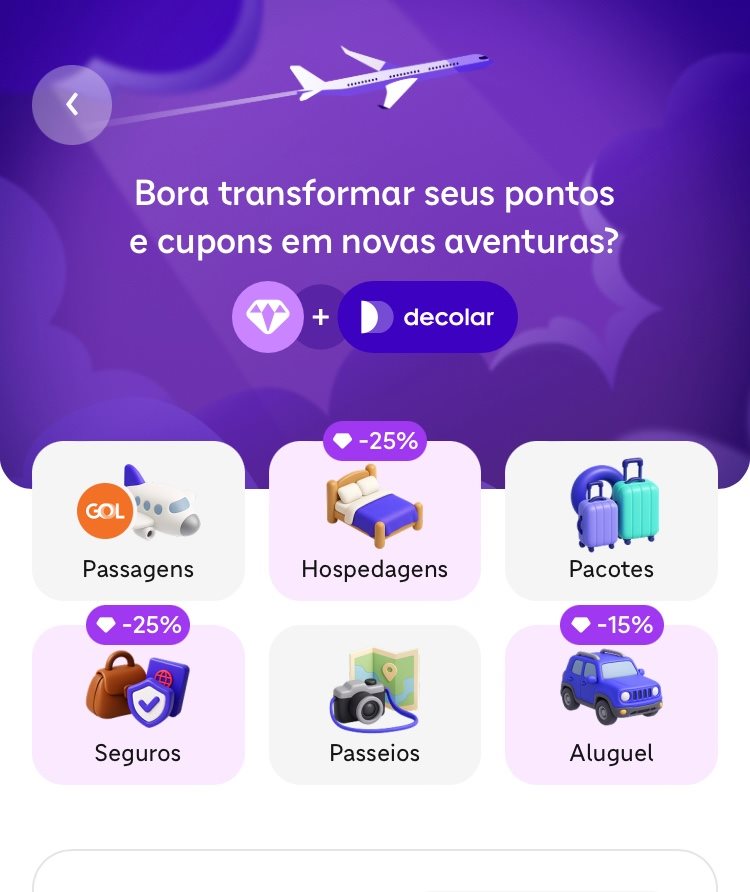Tap the white panel at the bottom
Screen dimensions: 750x892
374,875
